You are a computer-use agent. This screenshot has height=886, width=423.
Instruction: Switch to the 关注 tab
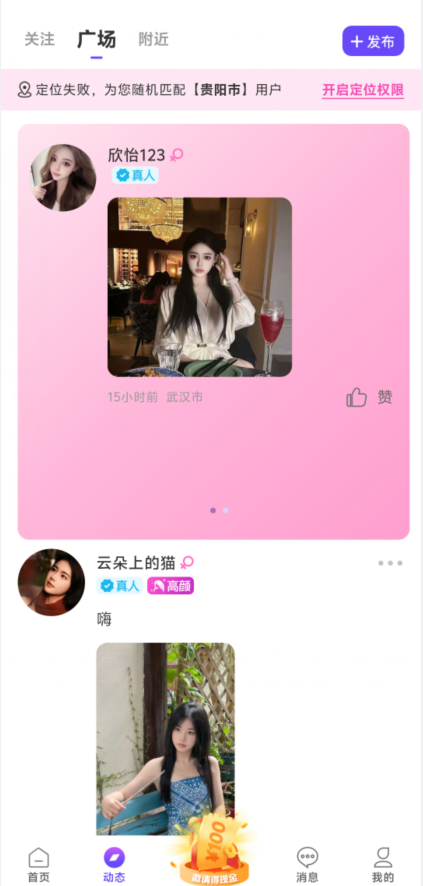pos(40,40)
